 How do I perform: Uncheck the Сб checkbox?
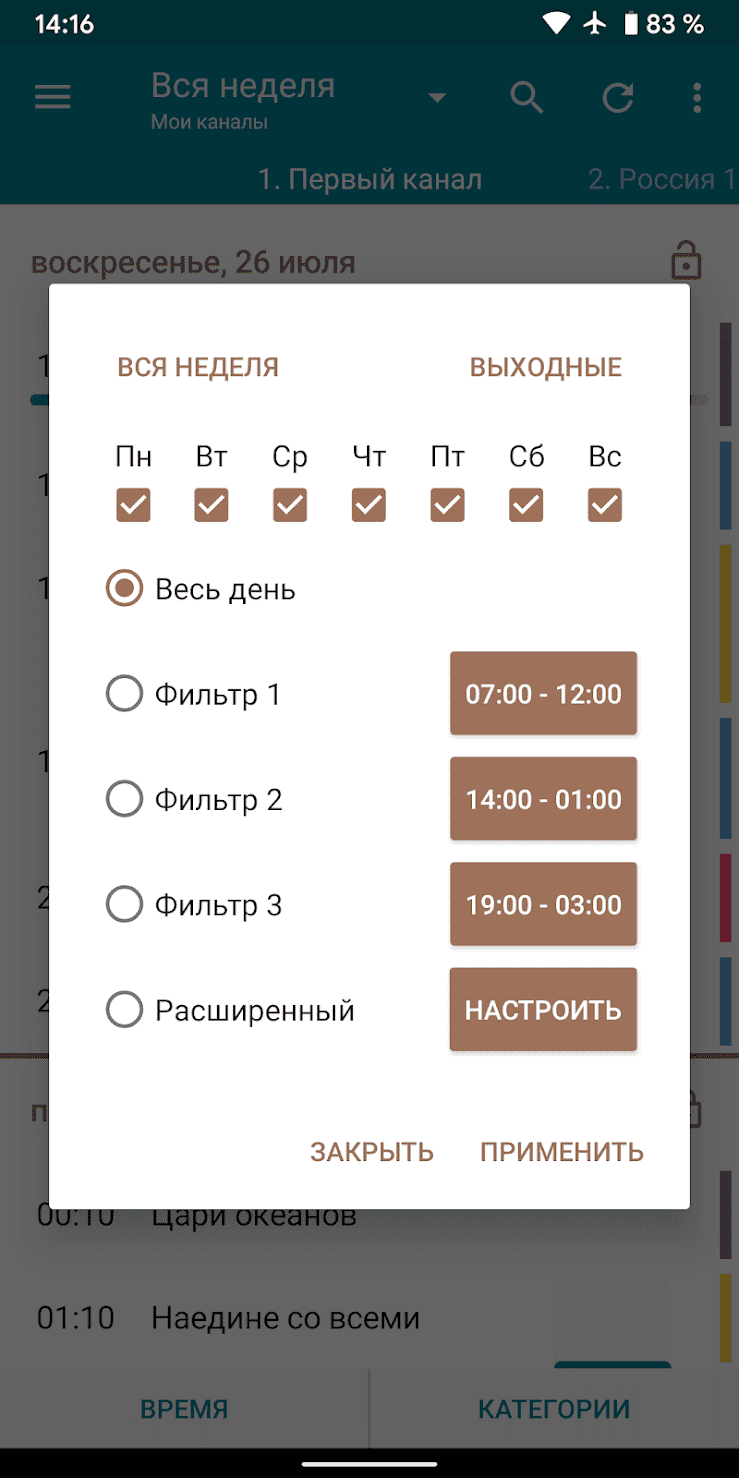click(526, 505)
